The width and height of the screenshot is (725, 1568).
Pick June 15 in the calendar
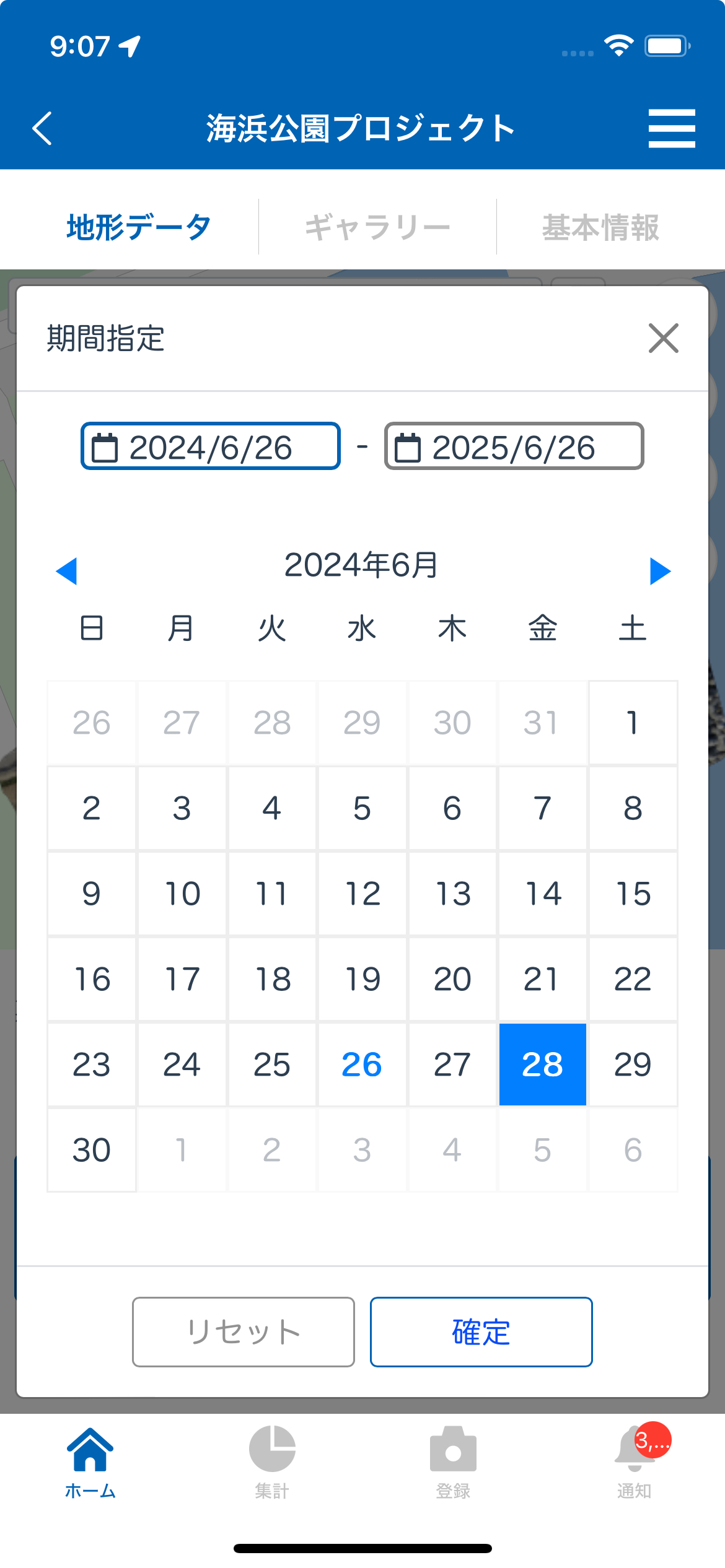[633, 894]
